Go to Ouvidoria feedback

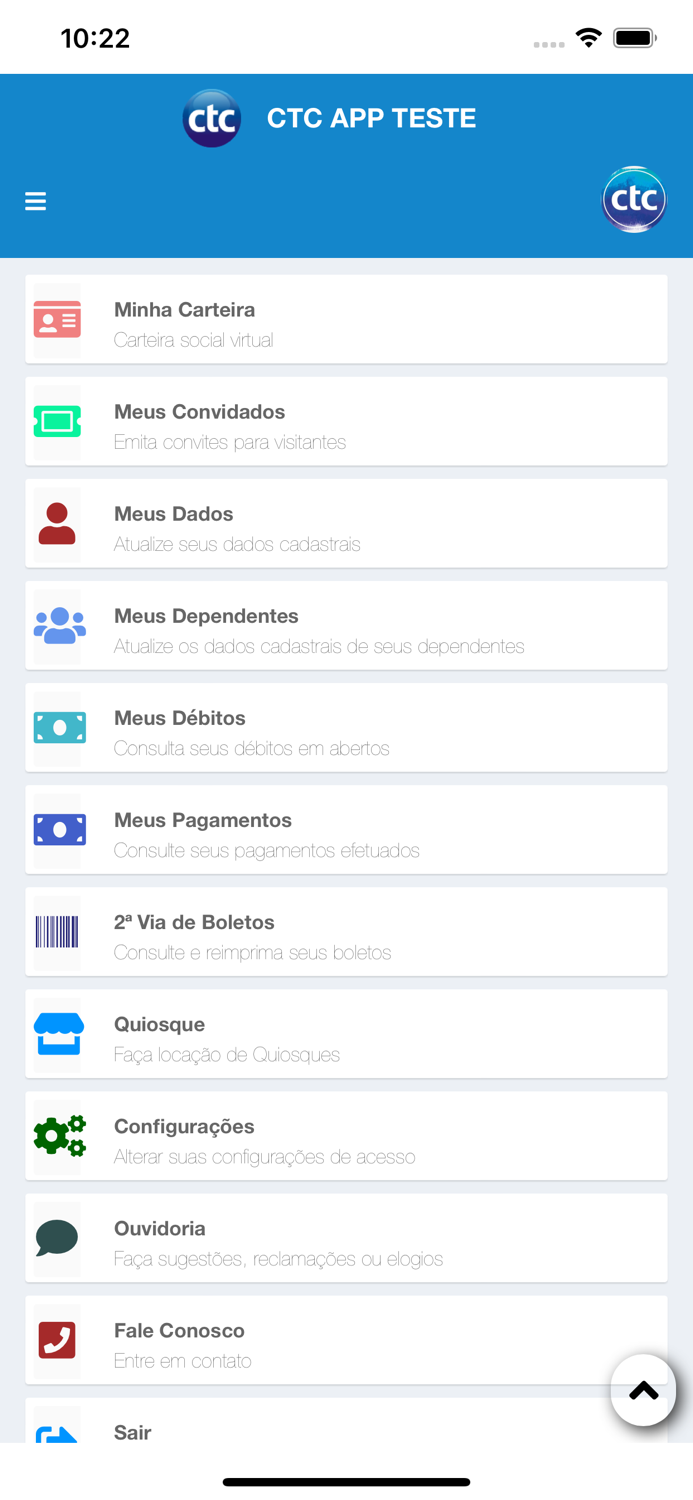[x=346, y=1238]
